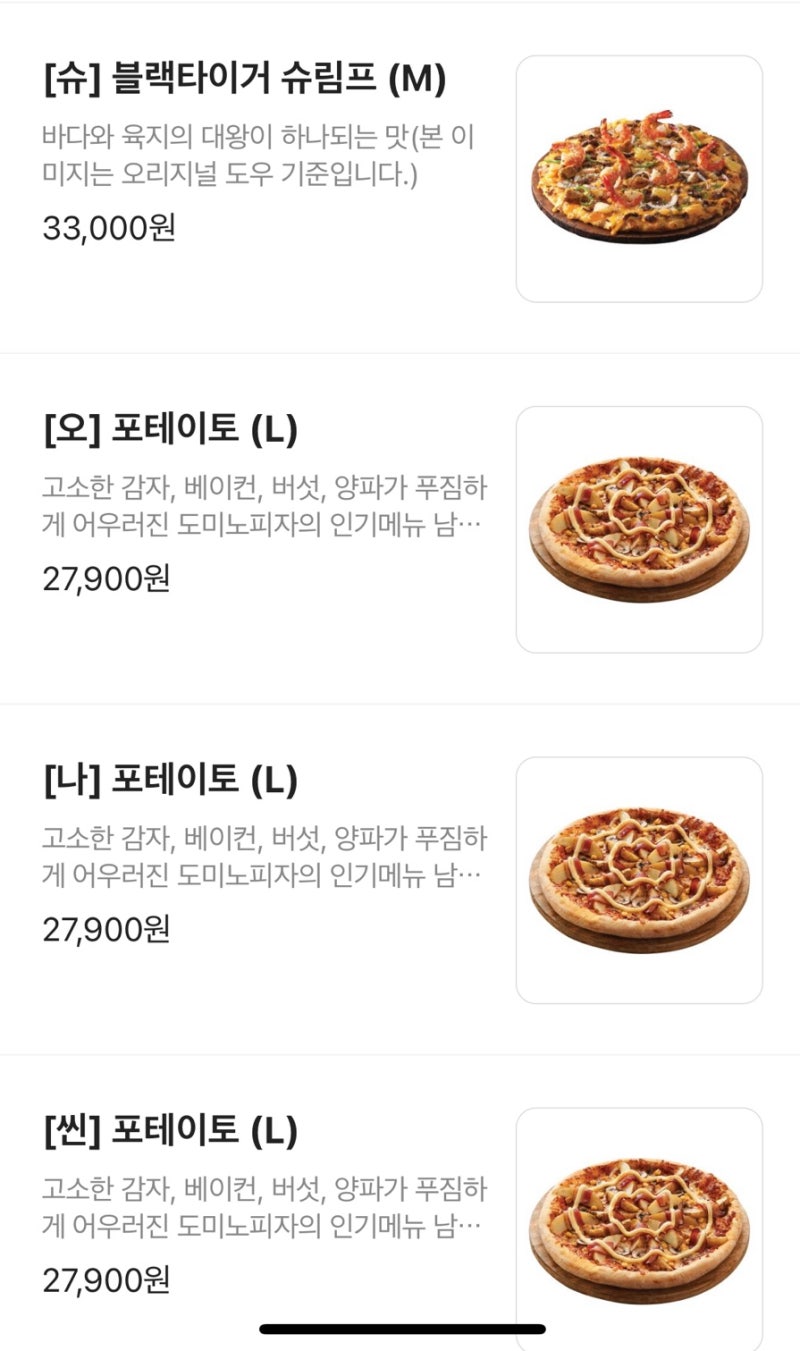800x1351 pixels.
Task: Tap the 27,900원 price under [오] 포테이토
Action: click(x=105, y=576)
